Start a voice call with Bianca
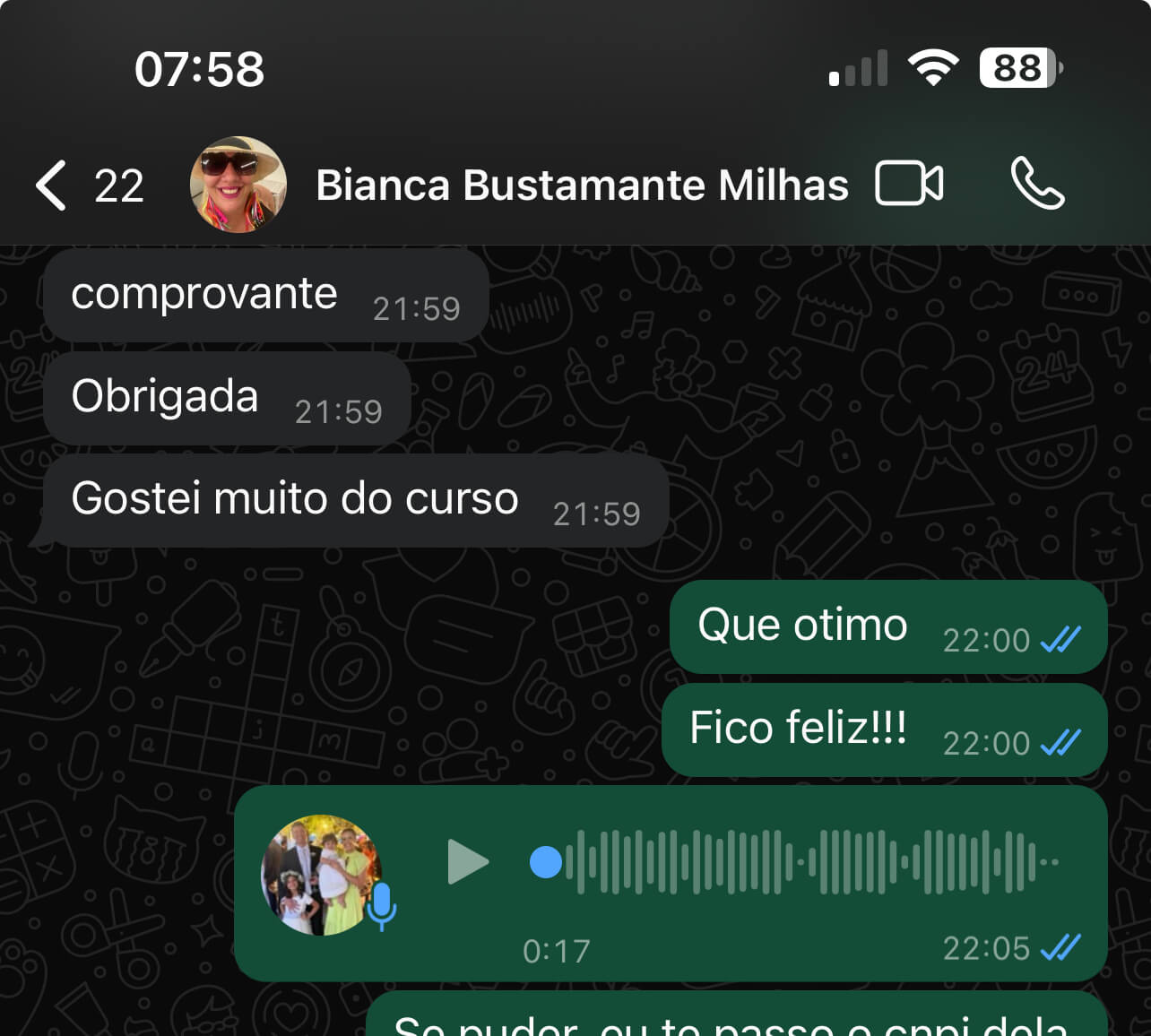 tap(1037, 184)
